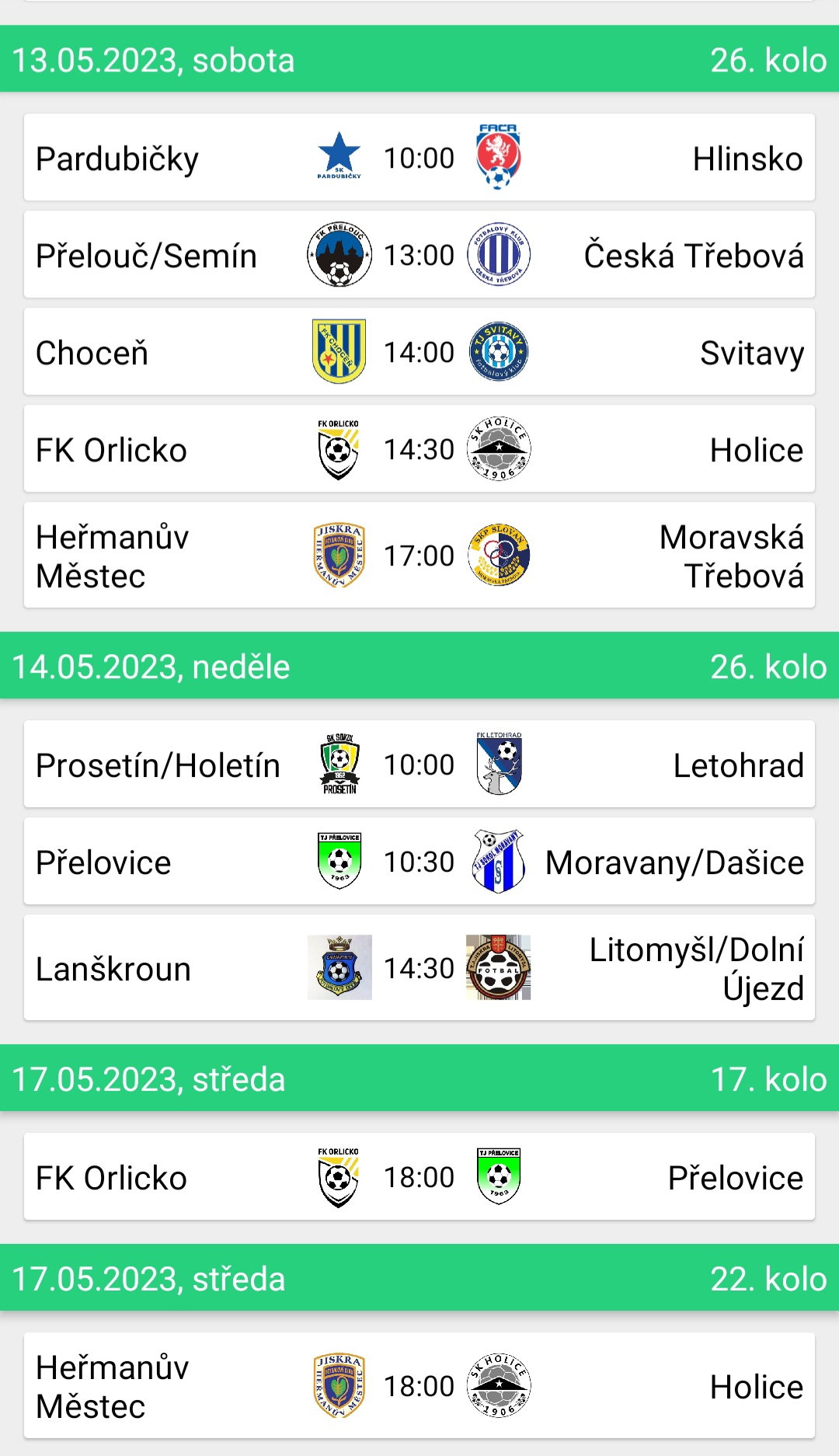Viewport: 839px width, 1456px height.
Task: Open the Přelouč/Semín vs Česká Třebová match
Action: (x=419, y=255)
